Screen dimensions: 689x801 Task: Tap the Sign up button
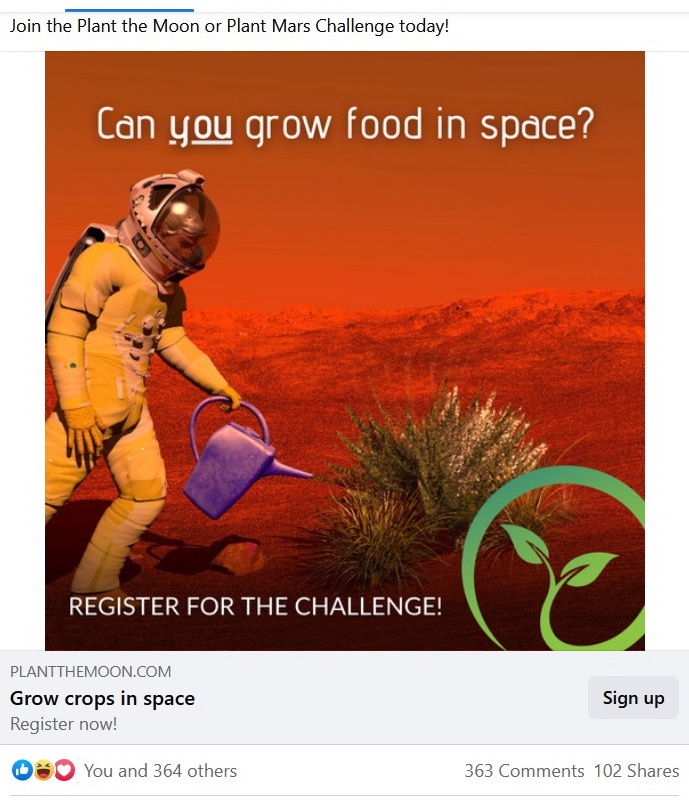633,698
